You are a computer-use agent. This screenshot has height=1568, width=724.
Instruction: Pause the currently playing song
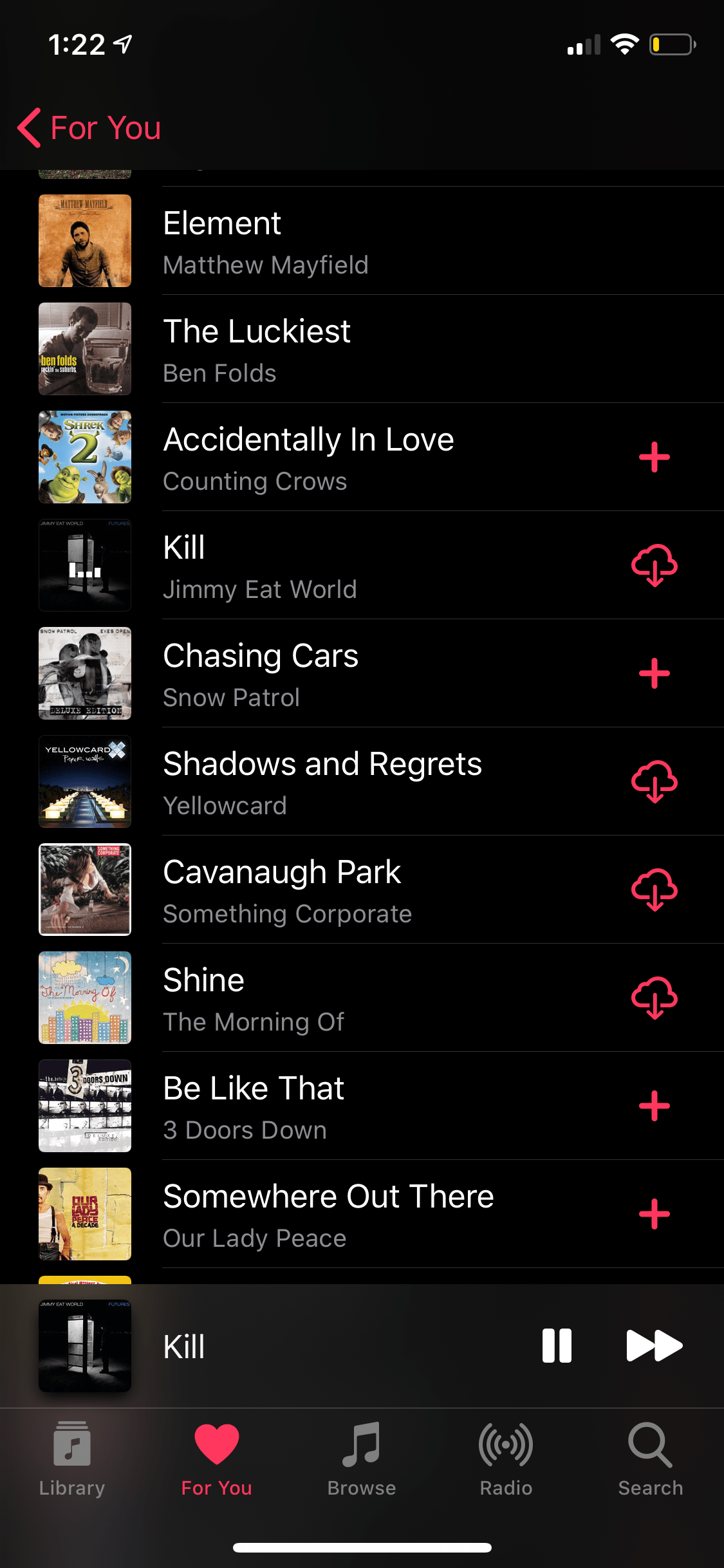pyautogui.click(x=557, y=1346)
